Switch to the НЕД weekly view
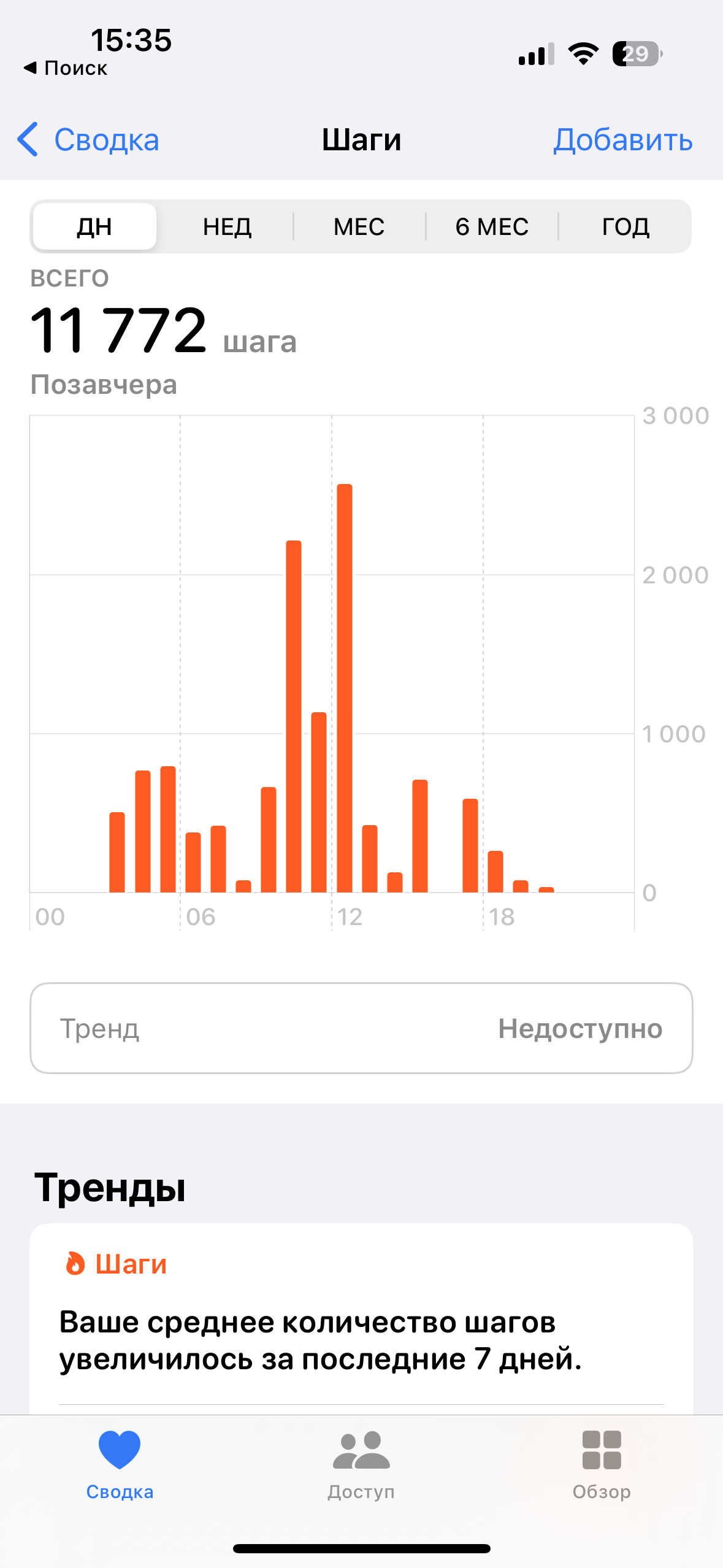The height and width of the screenshot is (1568, 723). pyautogui.click(x=227, y=227)
